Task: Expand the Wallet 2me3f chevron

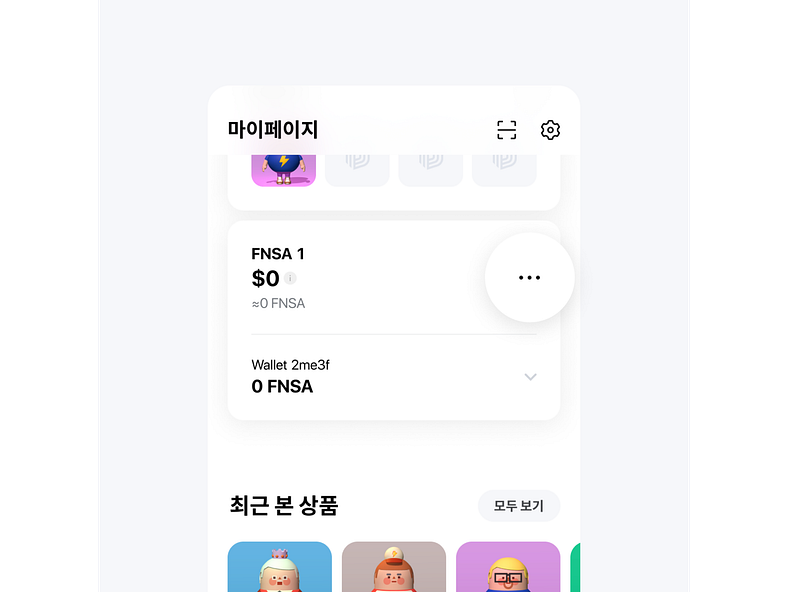Action: [x=530, y=377]
